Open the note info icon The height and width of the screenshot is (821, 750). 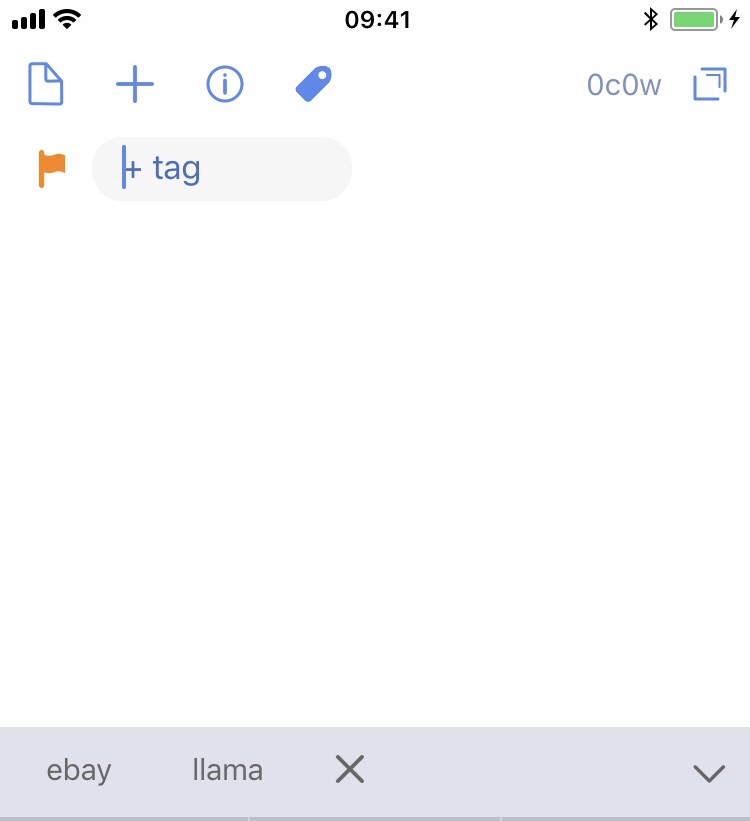[225, 85]
